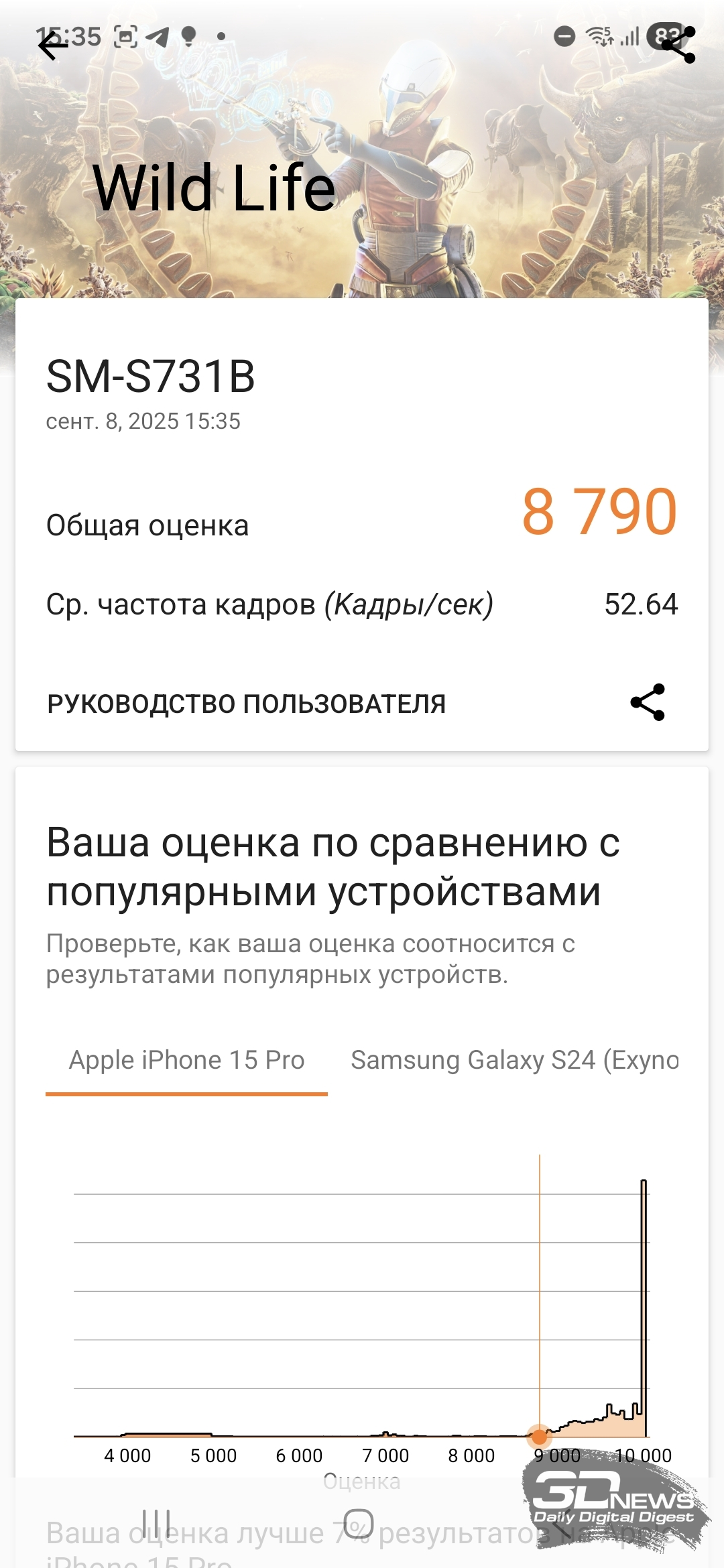Open РУКОВОДСТВО ПОЛЬЗОВАТЕЛЯ user guide
The image size is (724, 1568).
click(x=246, y=704)
